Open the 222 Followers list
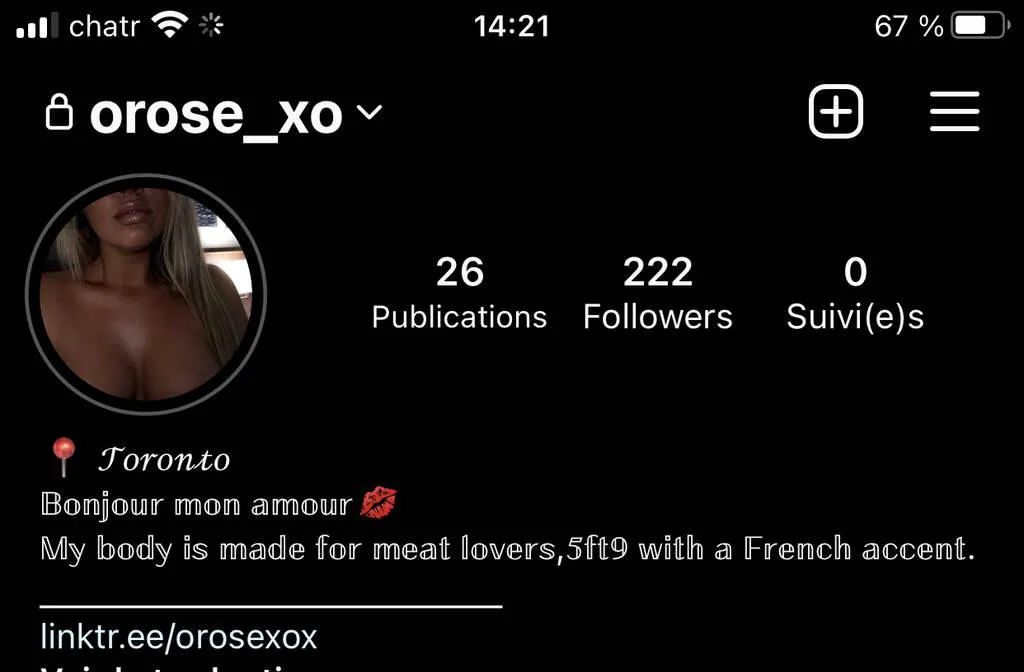The image size is (1024, 672). click(657, 293)
